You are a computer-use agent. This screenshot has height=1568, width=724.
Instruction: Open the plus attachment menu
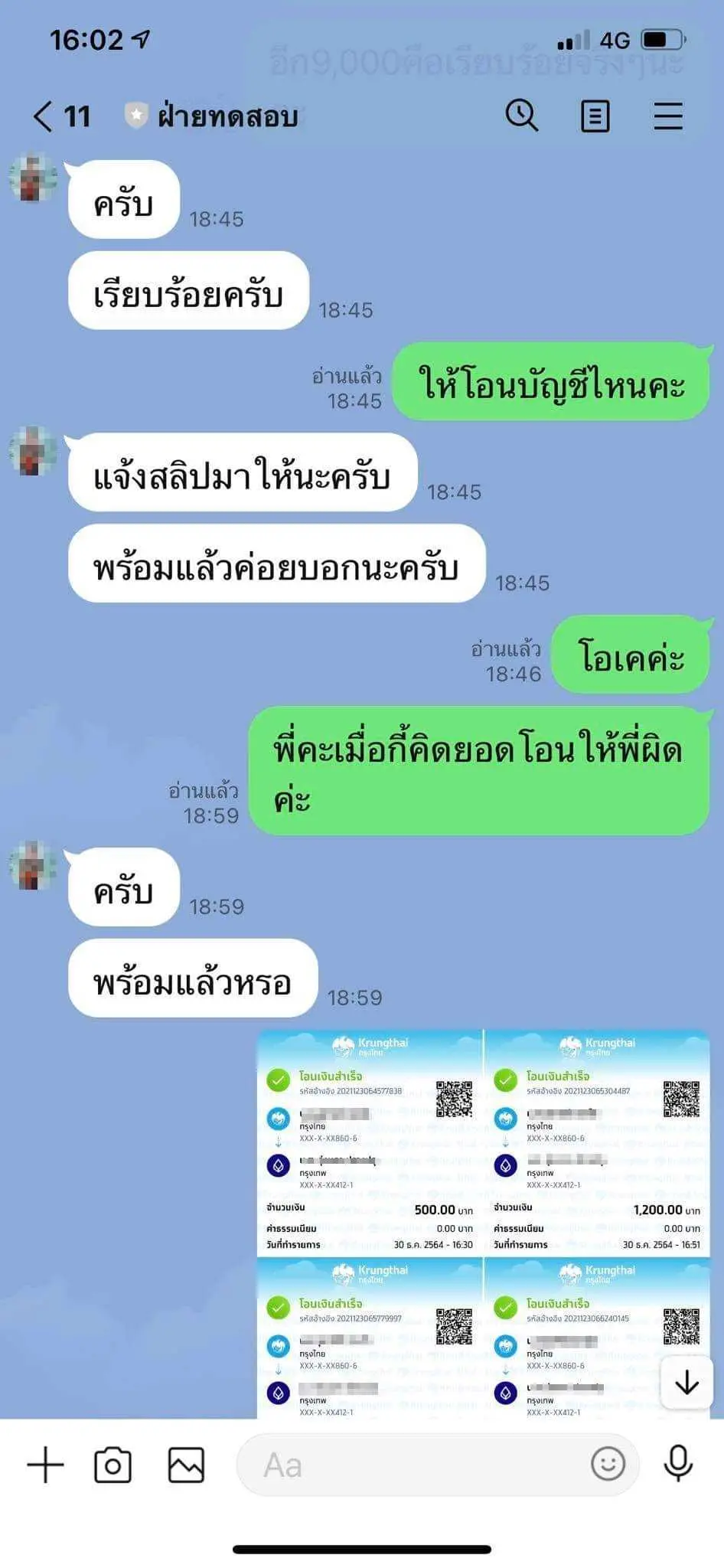point(45,1465)
